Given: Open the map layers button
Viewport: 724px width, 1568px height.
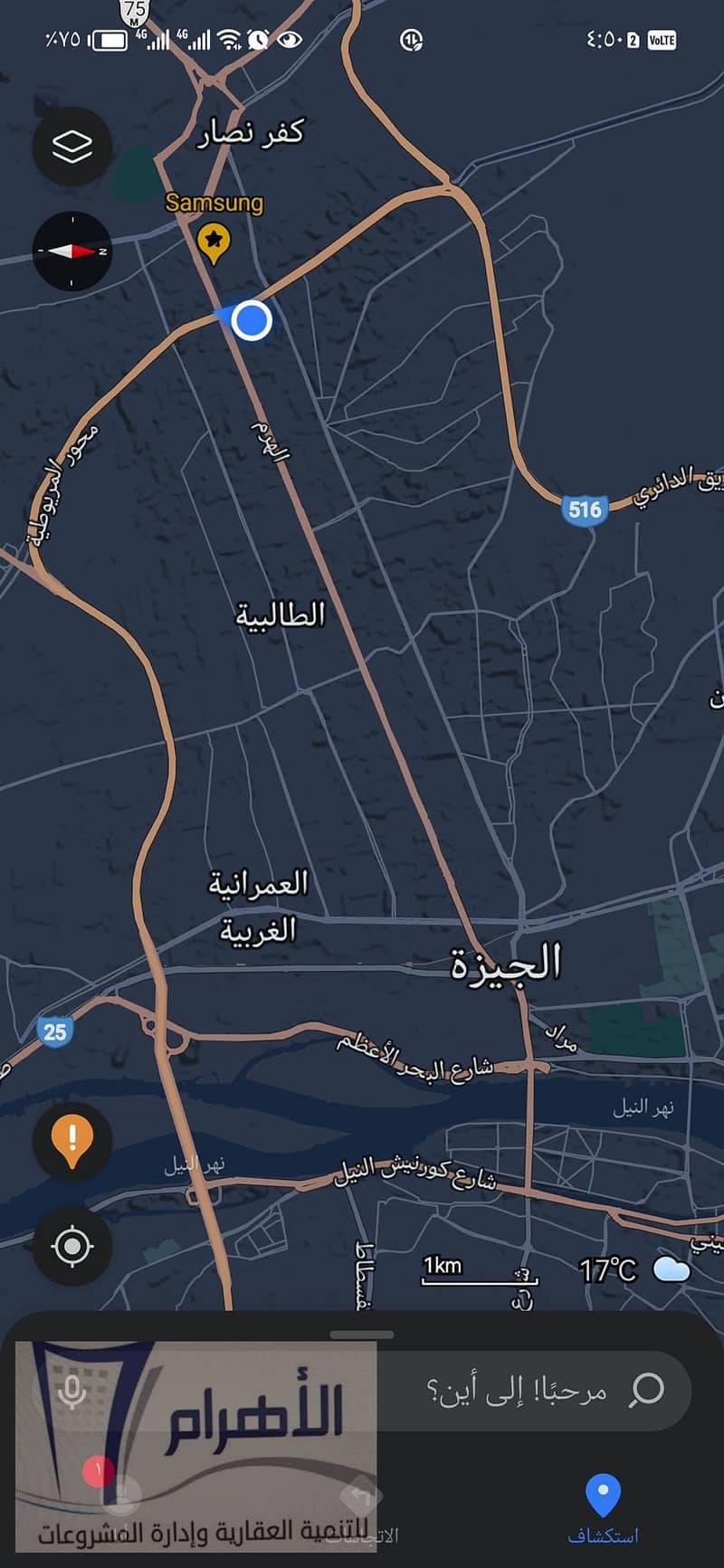Looking at the screenshot, I should click(72, 147).
